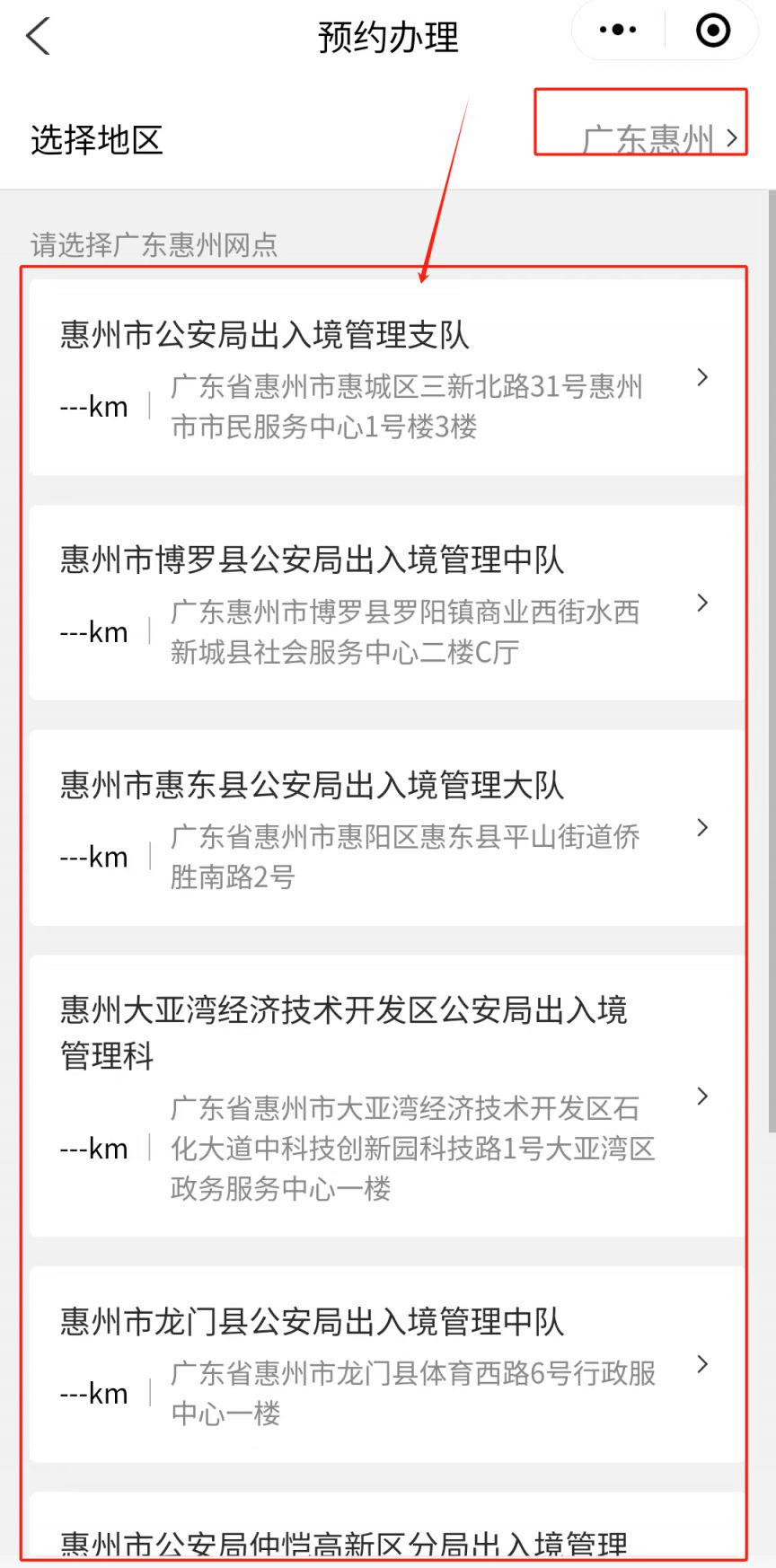Open 惠州市龙门县公安局出入境管理中队
This screenshot has height=1568, width=776.
tap(387, 1364)
